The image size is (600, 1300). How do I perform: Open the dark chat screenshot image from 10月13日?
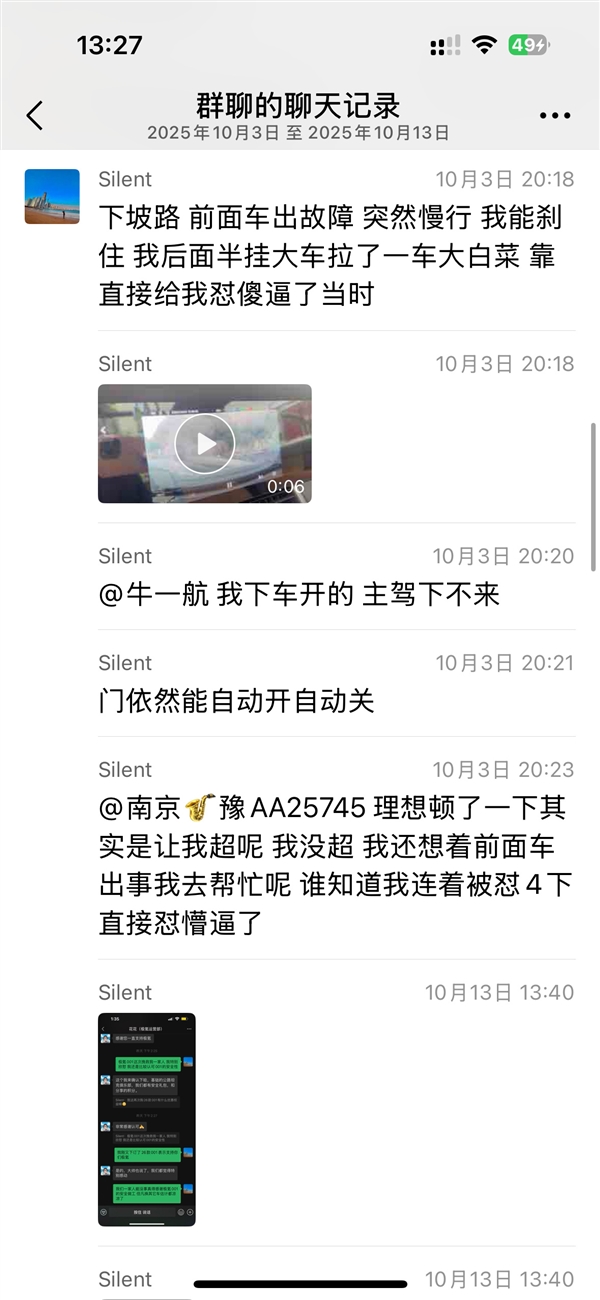[x=147, y=1119]
